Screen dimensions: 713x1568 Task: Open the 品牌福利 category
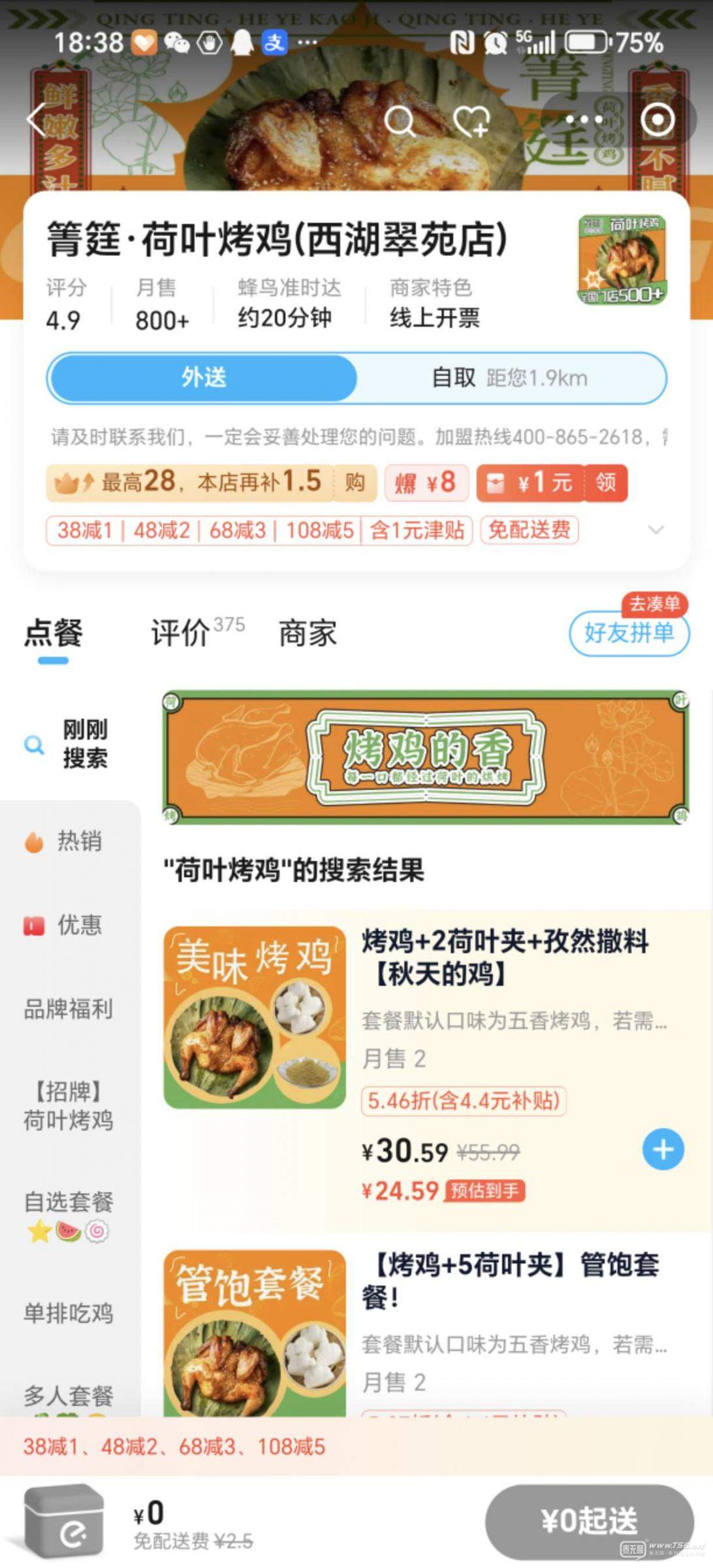tap(68, 1009)
